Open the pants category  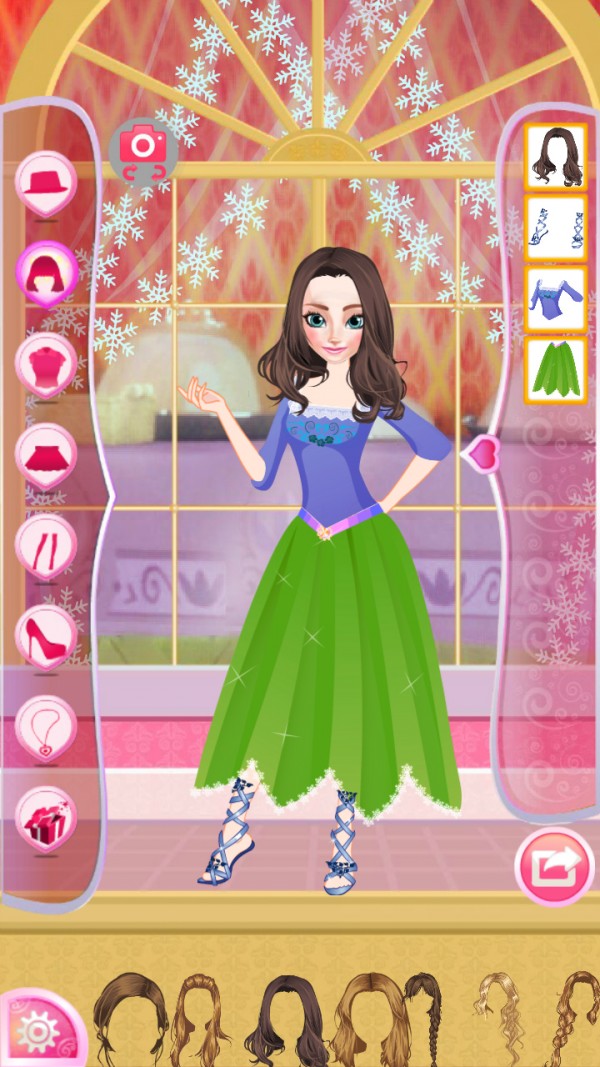45,546
